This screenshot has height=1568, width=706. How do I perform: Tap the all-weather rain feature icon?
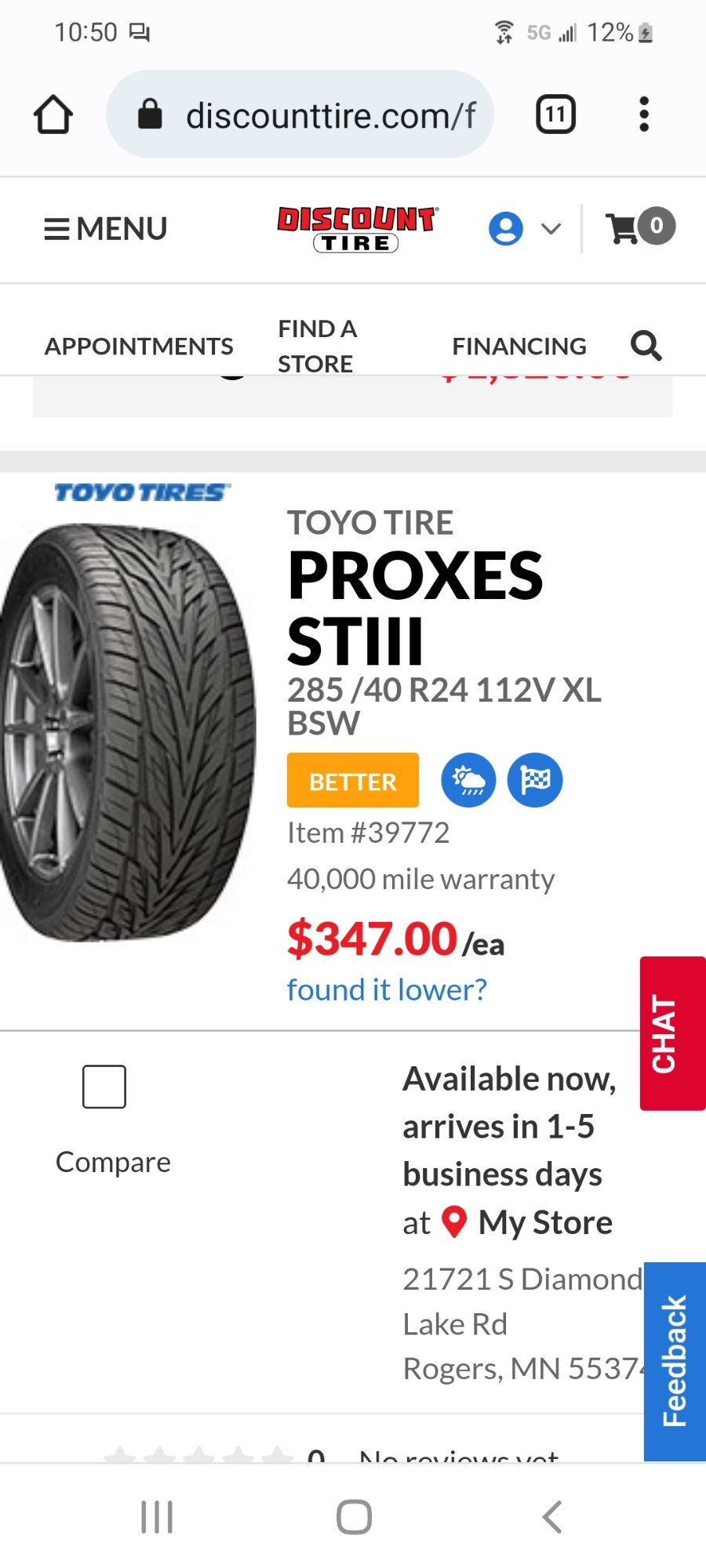coord(468,781)
